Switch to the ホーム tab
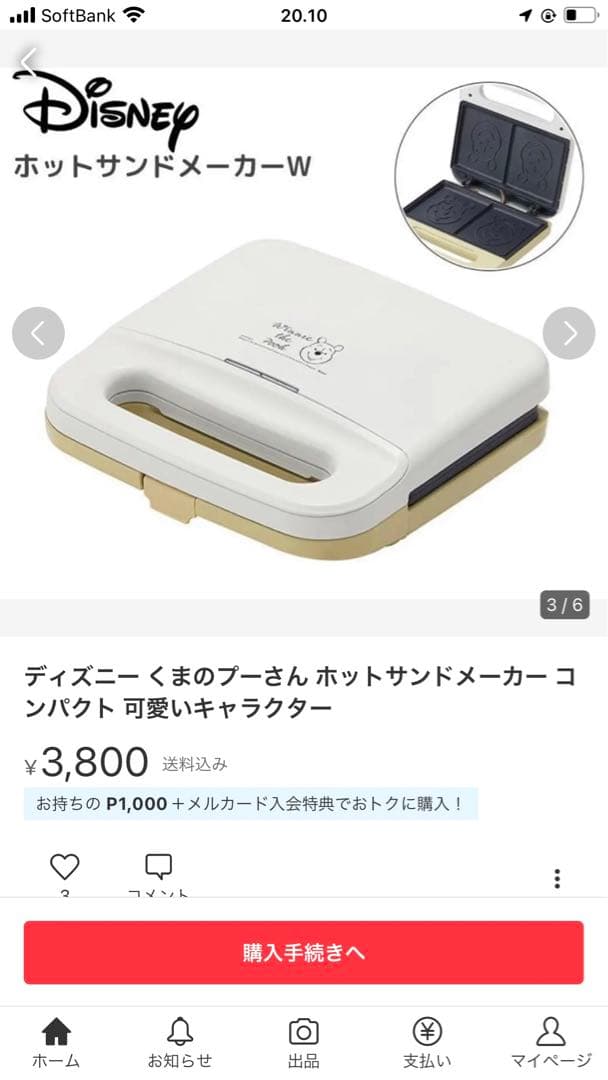608x1080 pixels. [56, 1042]
